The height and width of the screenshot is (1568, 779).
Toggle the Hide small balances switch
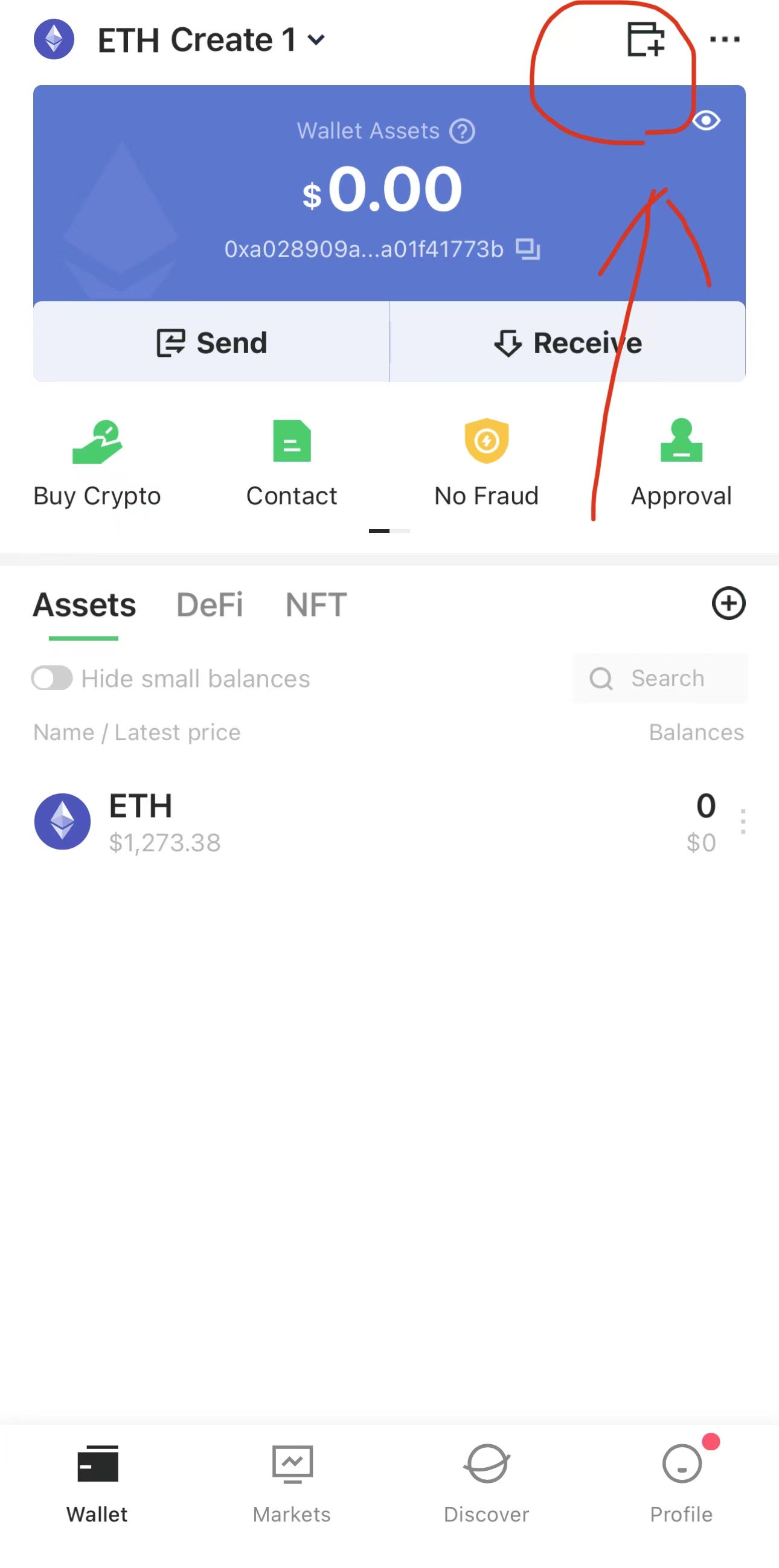(x=52, y=678)
